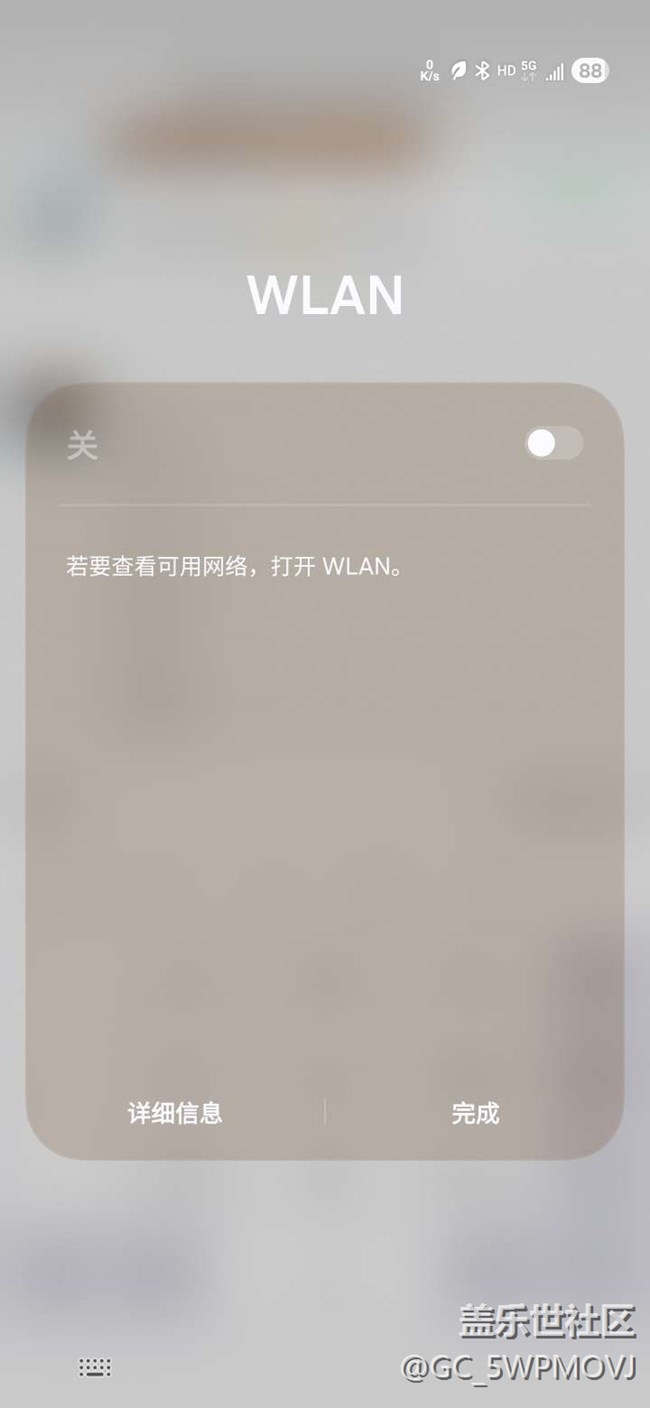Open 详细信息 for WLAN settings
The image size is (650, 1408).
pyautogui.click(x=175, y=1113)
